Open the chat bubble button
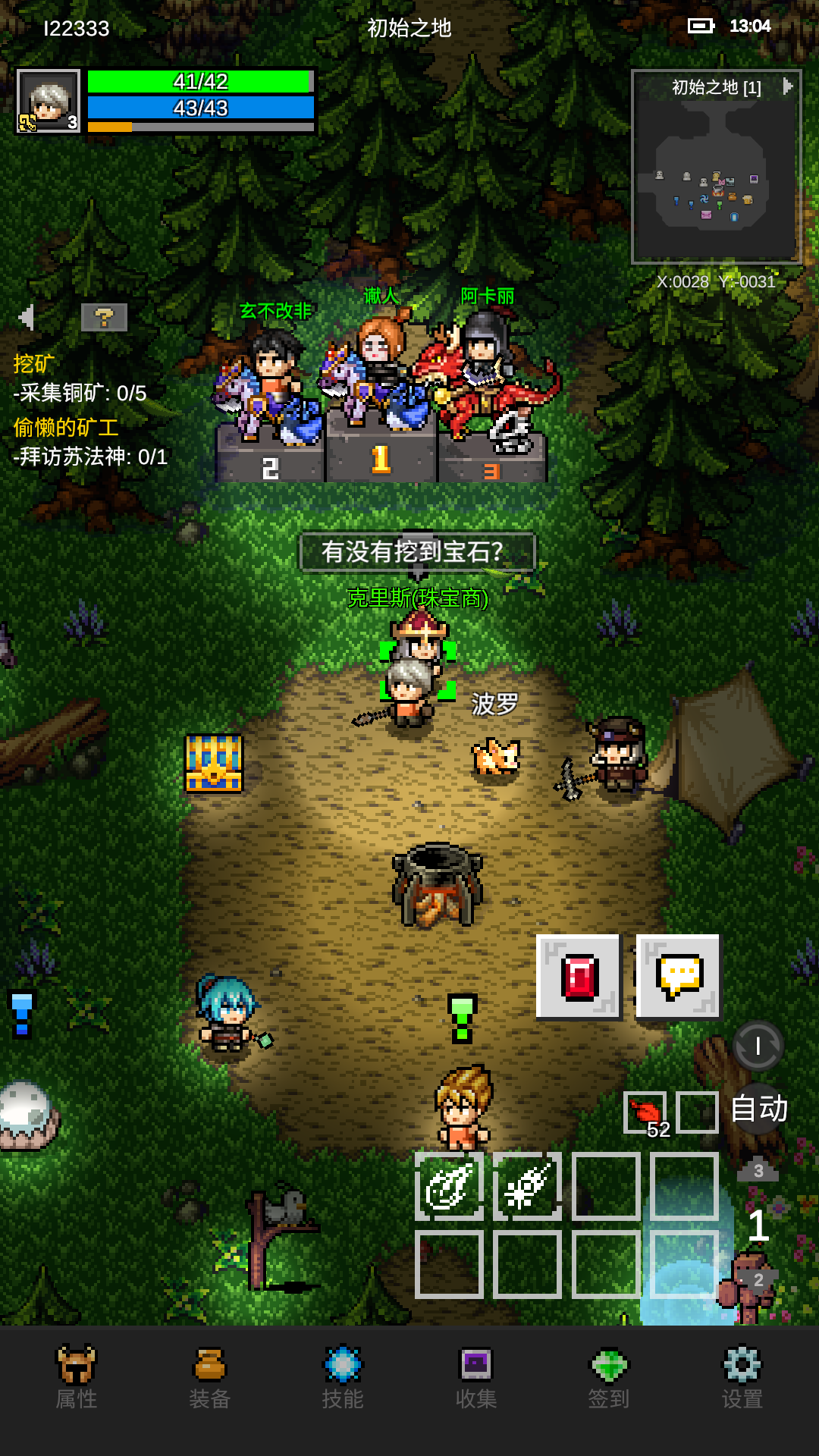 pyautogui.click(x=678, y=976)
